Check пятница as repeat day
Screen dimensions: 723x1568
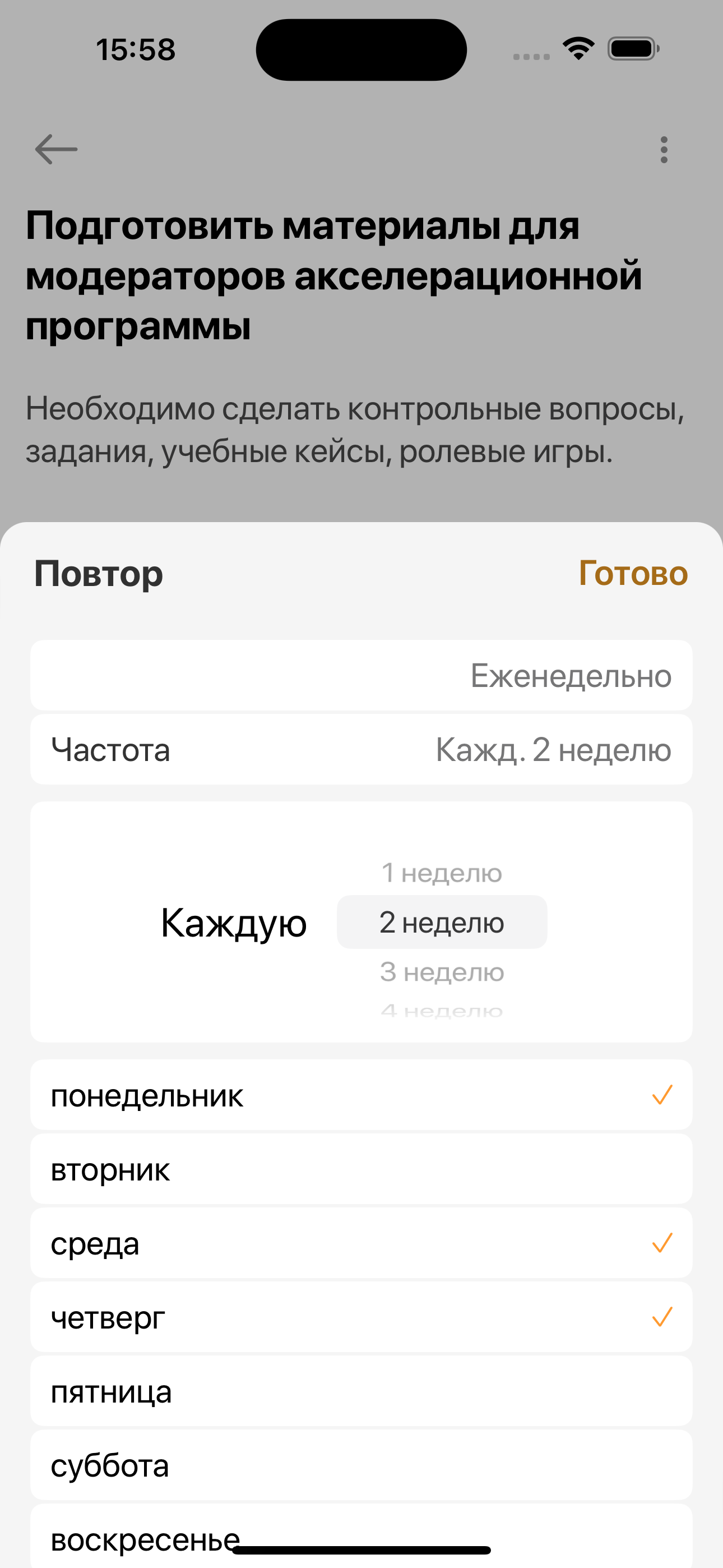(x=361, y=1391)
